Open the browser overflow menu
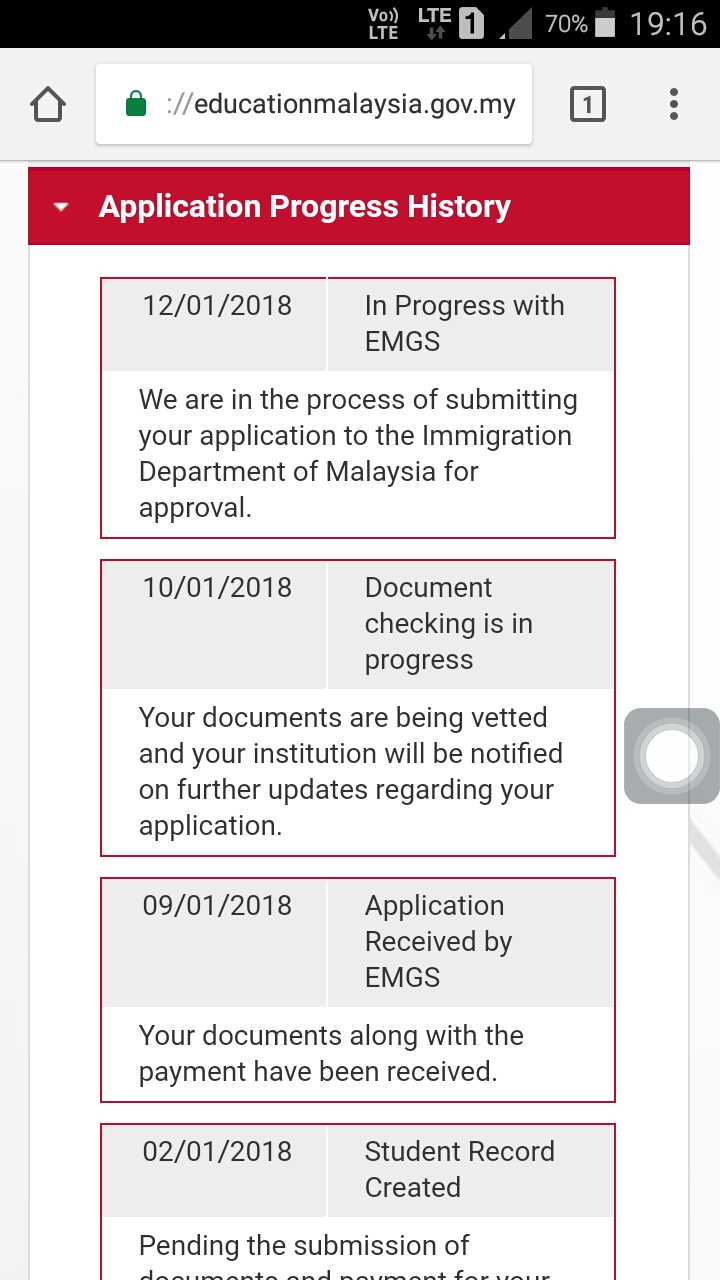Viewport: 720px width, 1280px height. pos(674,104)
